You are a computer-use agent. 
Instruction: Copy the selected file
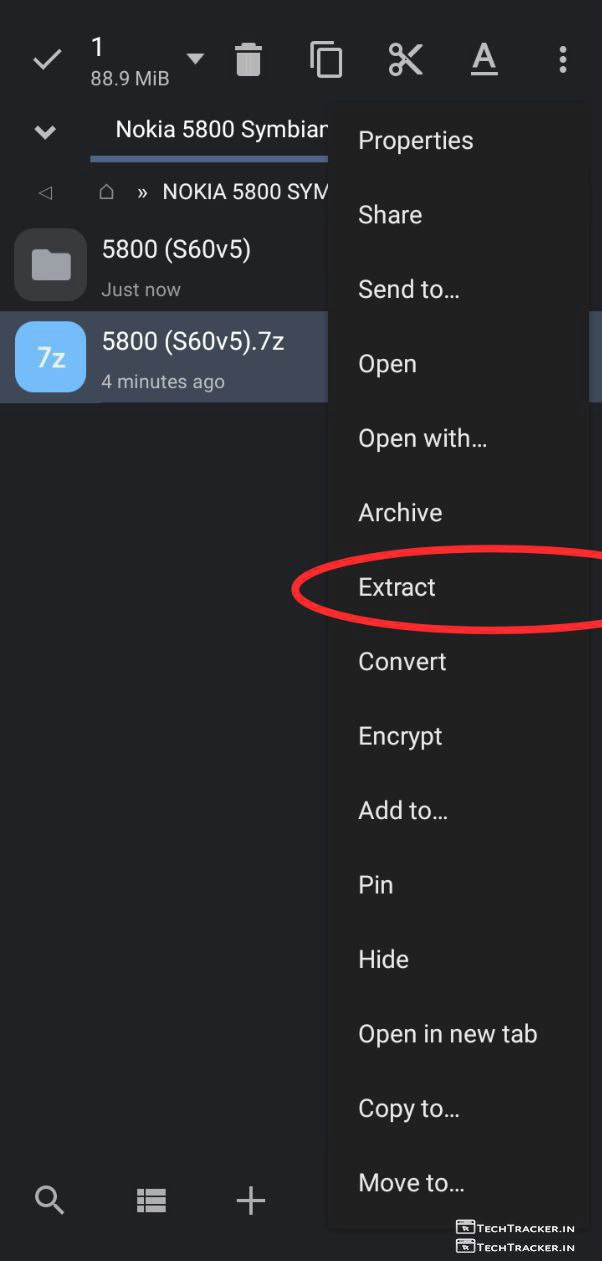pos(326,60)
